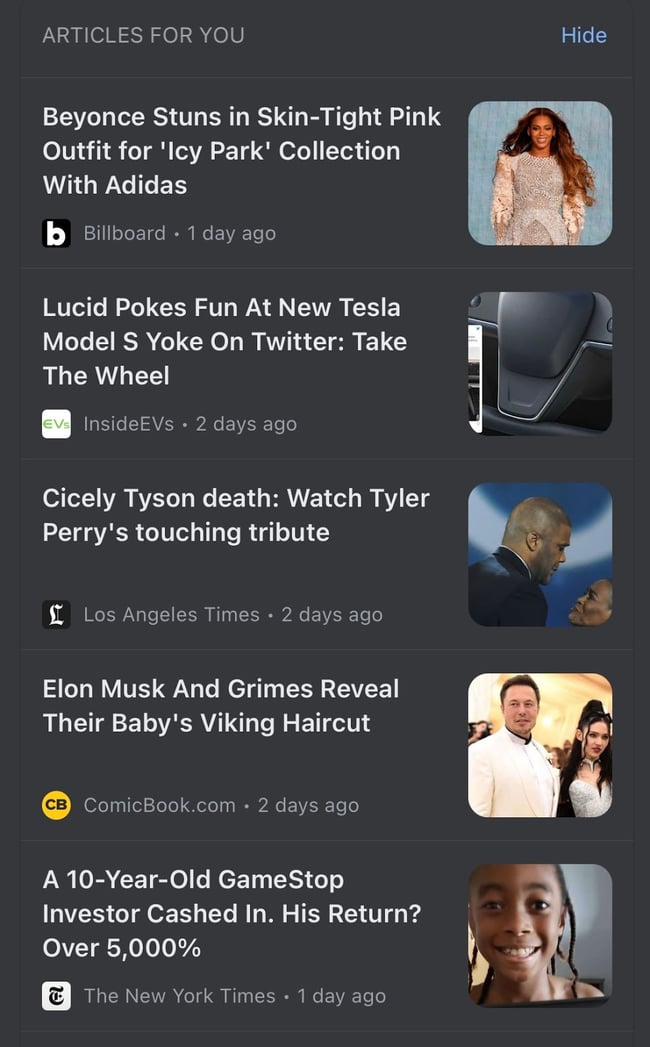Open the 10-Year-Old GameStop Investor article
The image size is (650, 1047).
tap(231, 914)
